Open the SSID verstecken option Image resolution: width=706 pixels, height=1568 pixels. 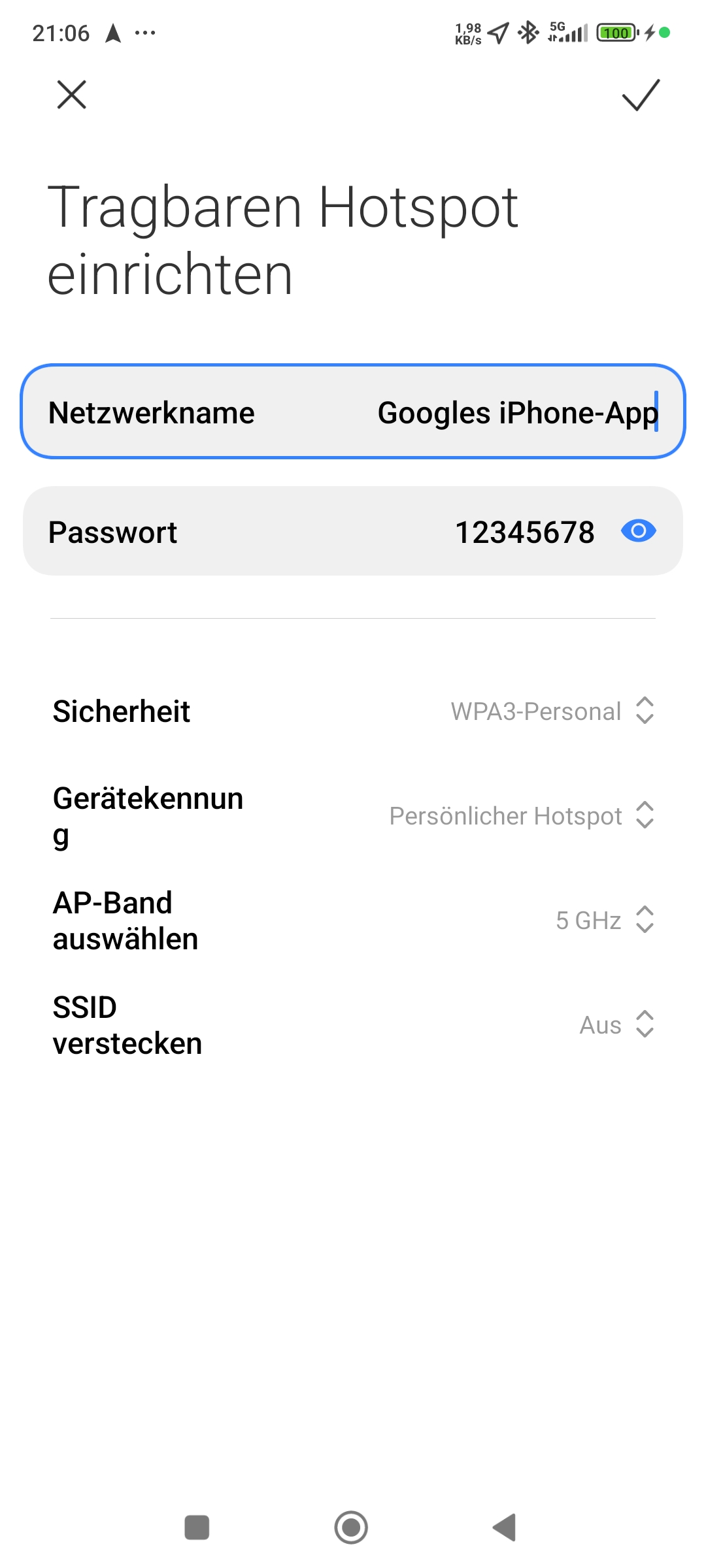pos(353,1025)
